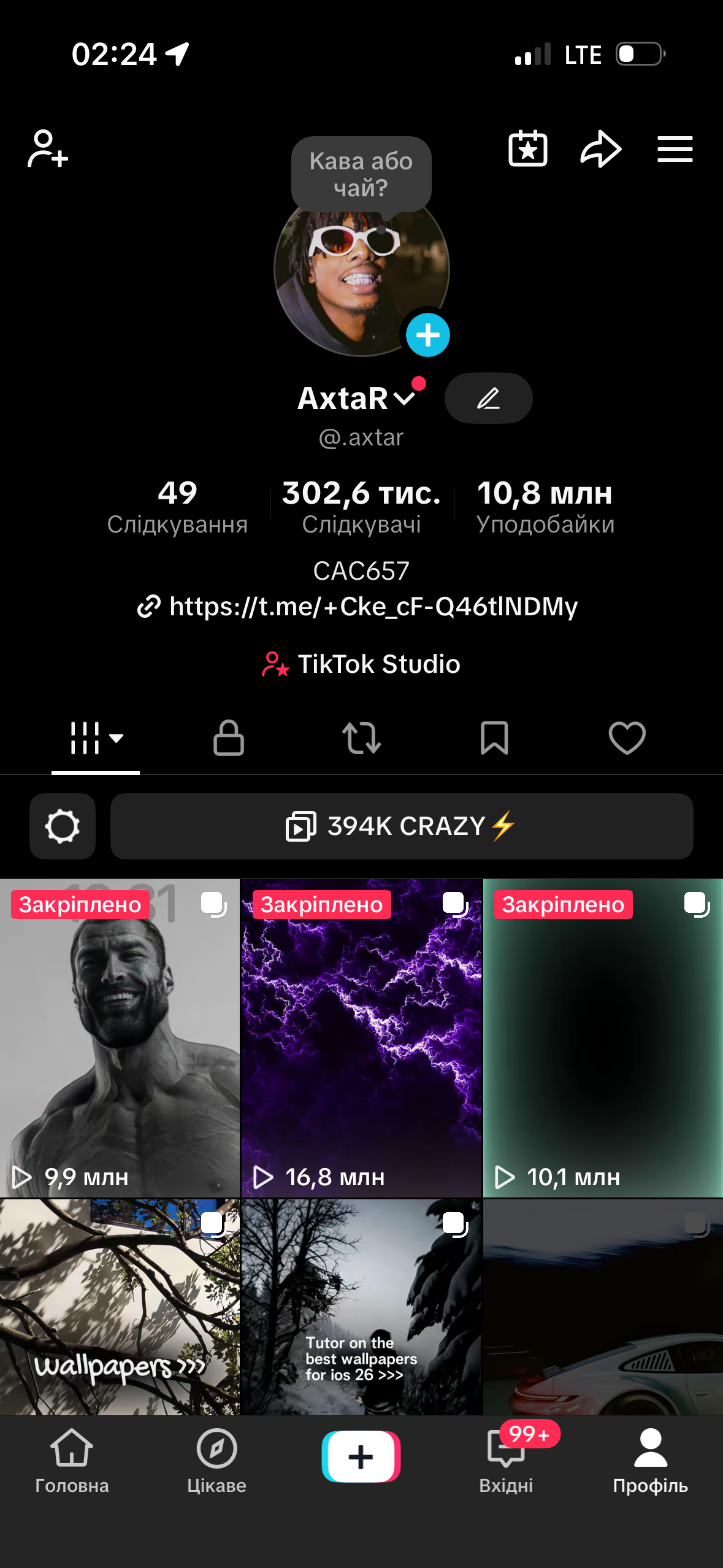The height and width of the screenshot is (1568, 723).
Task: Open the calendar star icon
Action: [x=527, y=148]
